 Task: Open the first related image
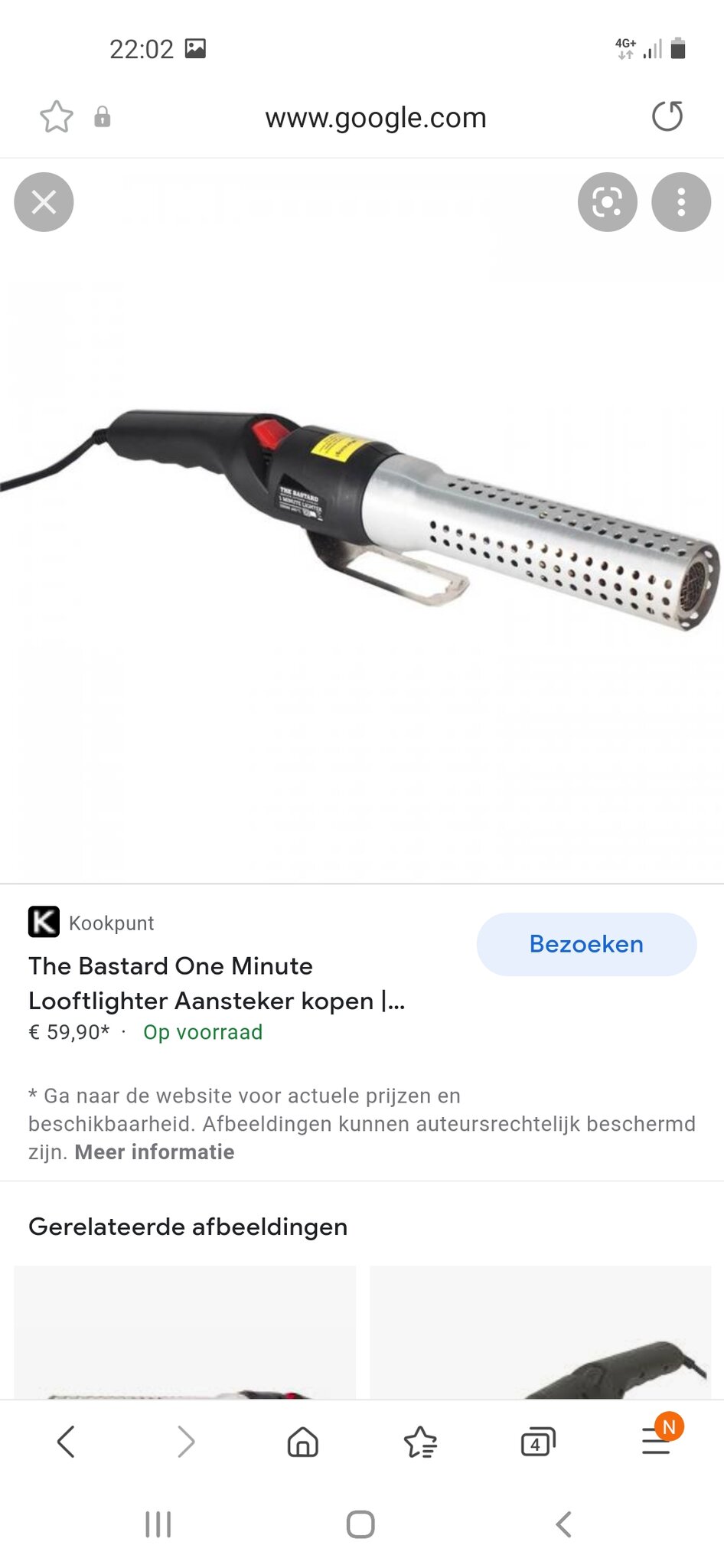tap(184, 1332)
